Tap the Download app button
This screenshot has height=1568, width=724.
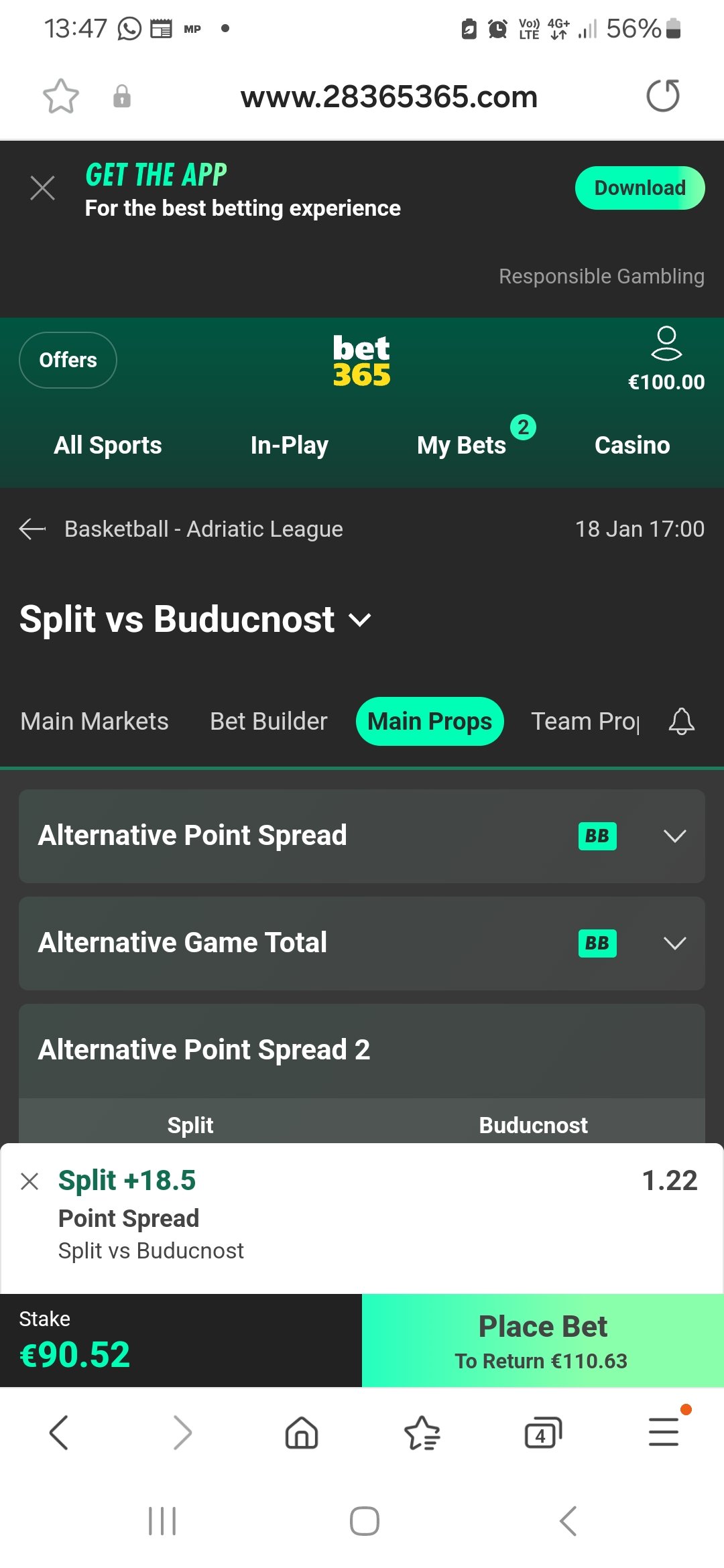tap(640, 188)
